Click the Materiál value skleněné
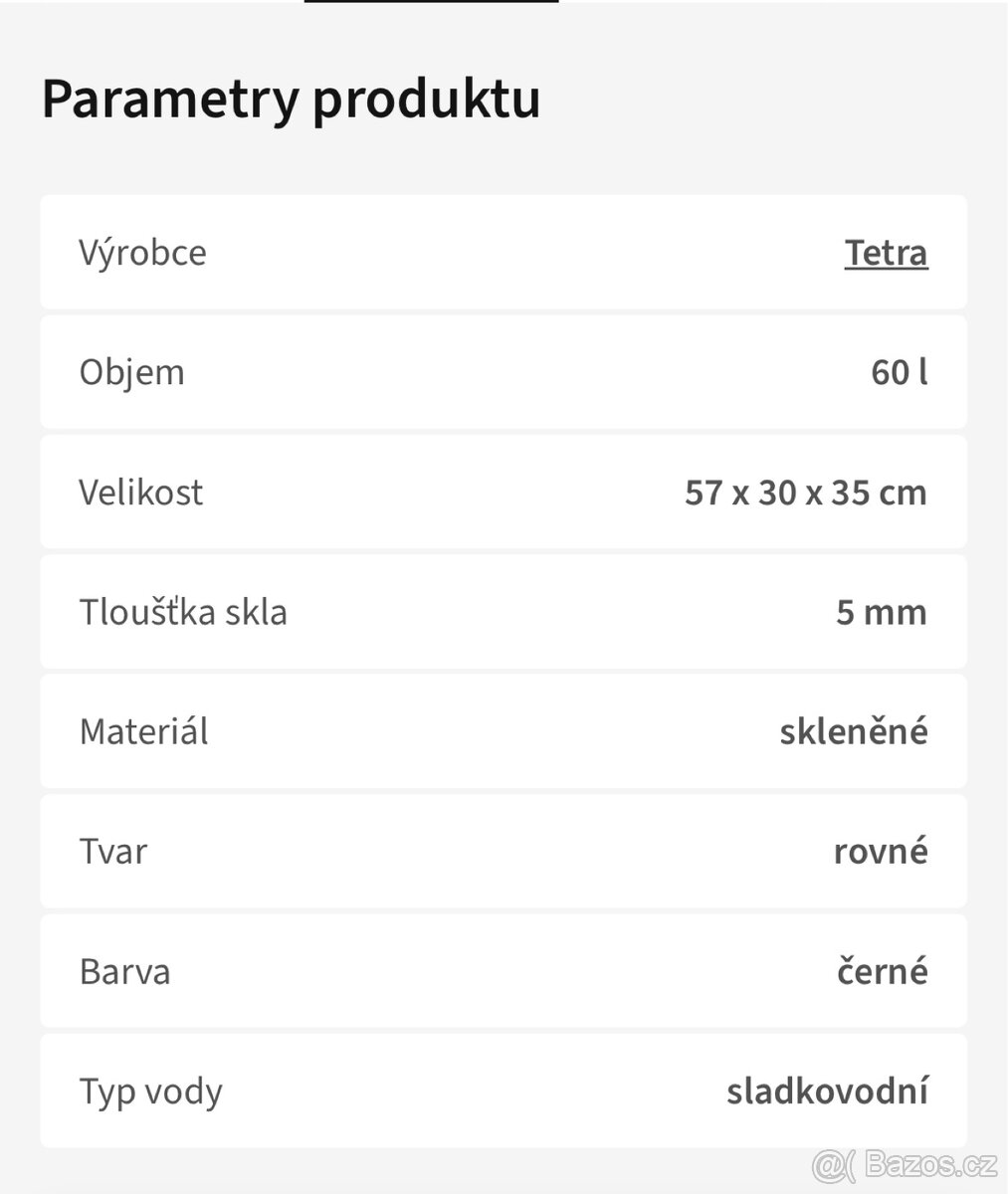 click(854, 731)
